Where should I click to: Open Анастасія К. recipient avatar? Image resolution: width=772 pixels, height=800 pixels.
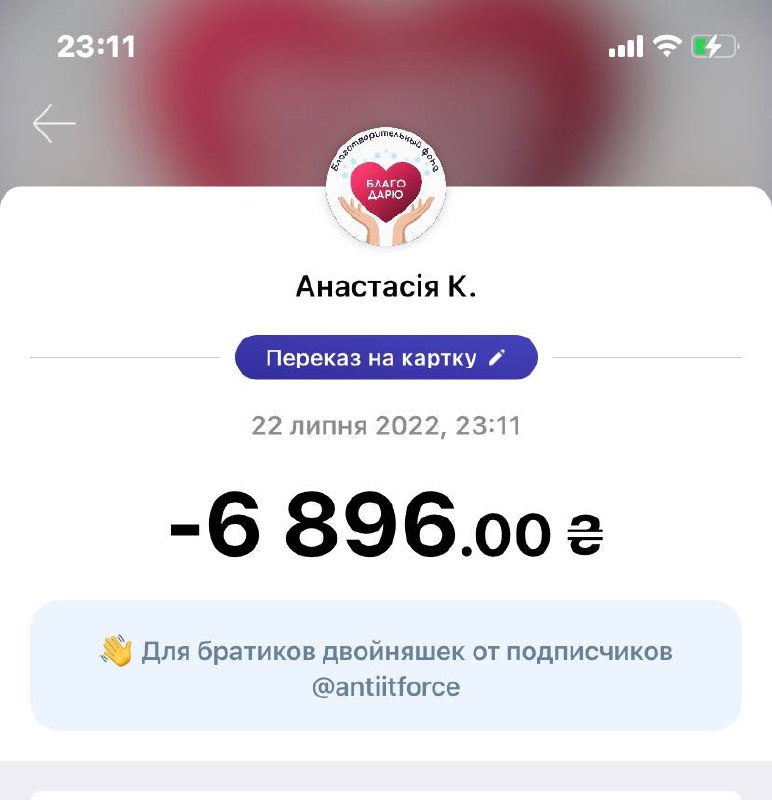coord(386,190)
